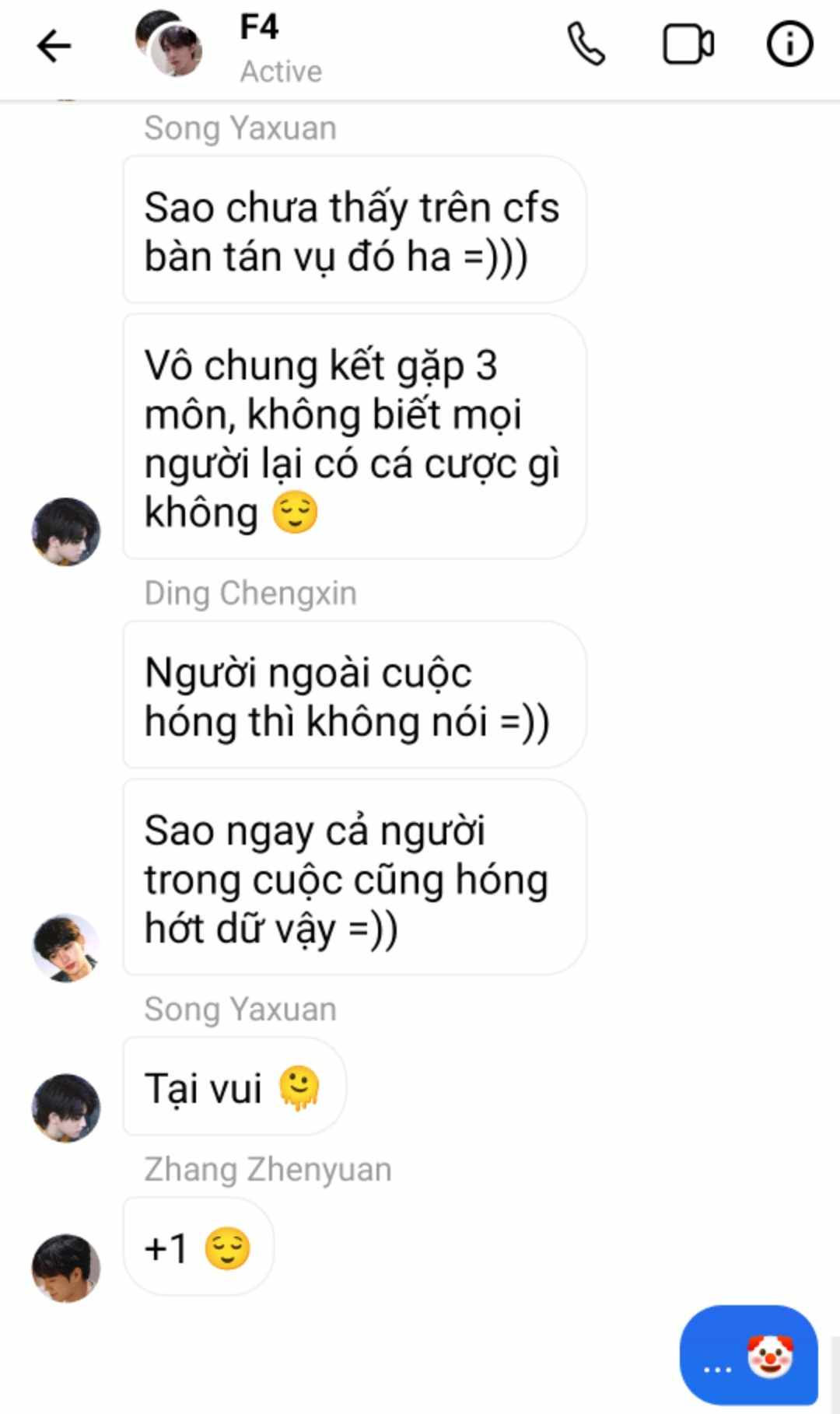Open Zhang Zhenyuan's profile picture
840x1414 pixels.
click(x=65, y=1268)
